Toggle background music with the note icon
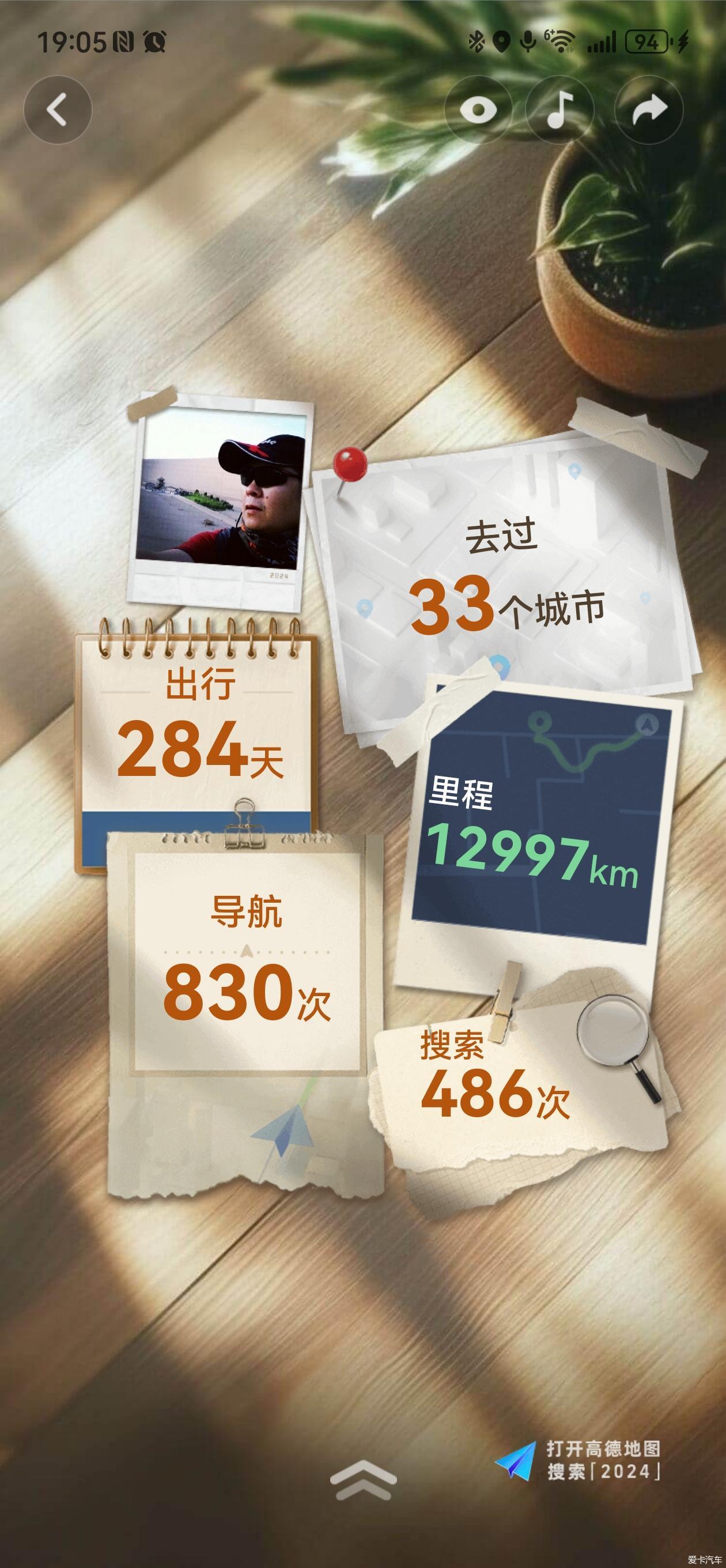 [560, 110]
